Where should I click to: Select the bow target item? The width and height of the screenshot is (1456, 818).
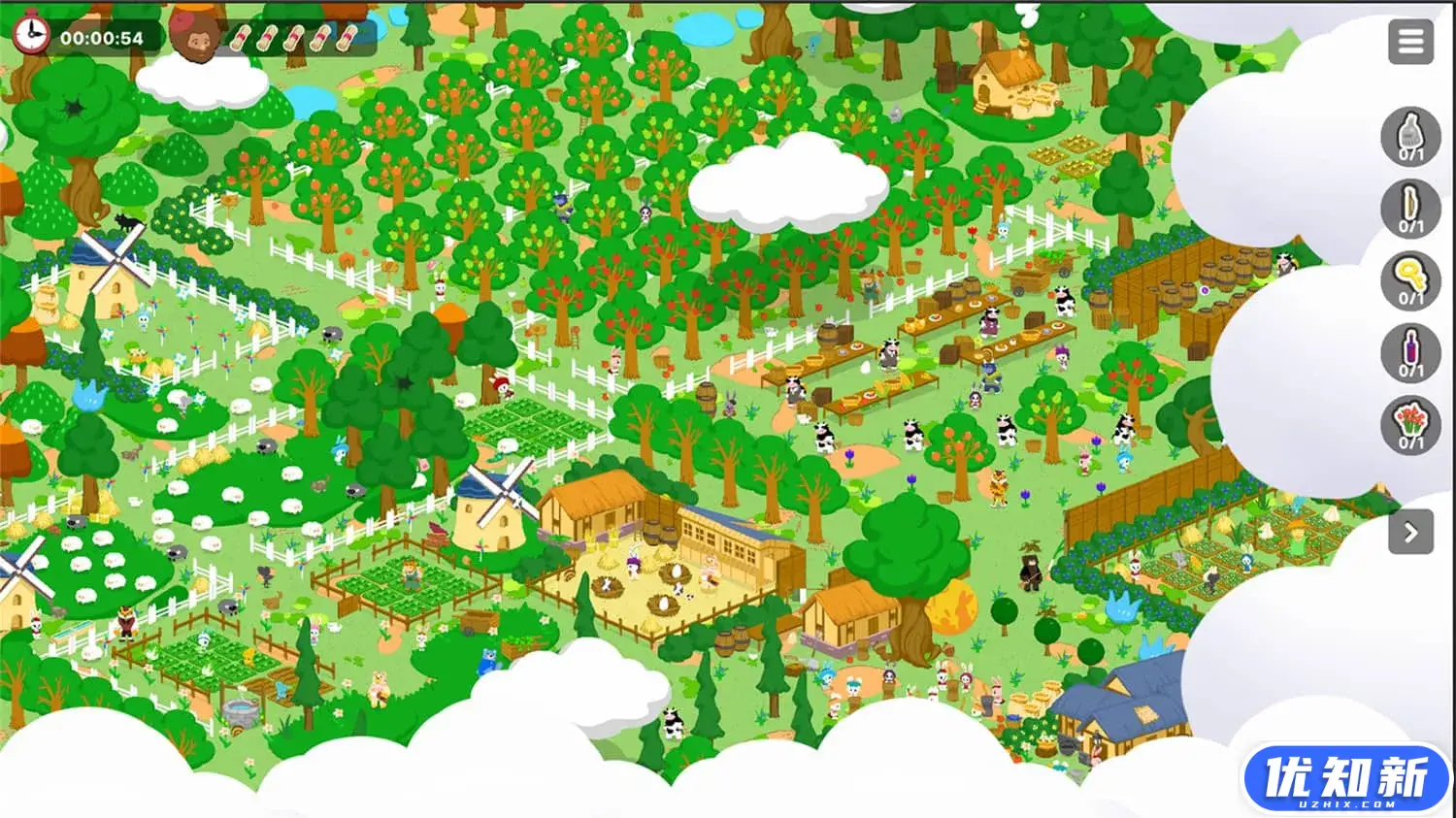click(x=1410, y=208)
